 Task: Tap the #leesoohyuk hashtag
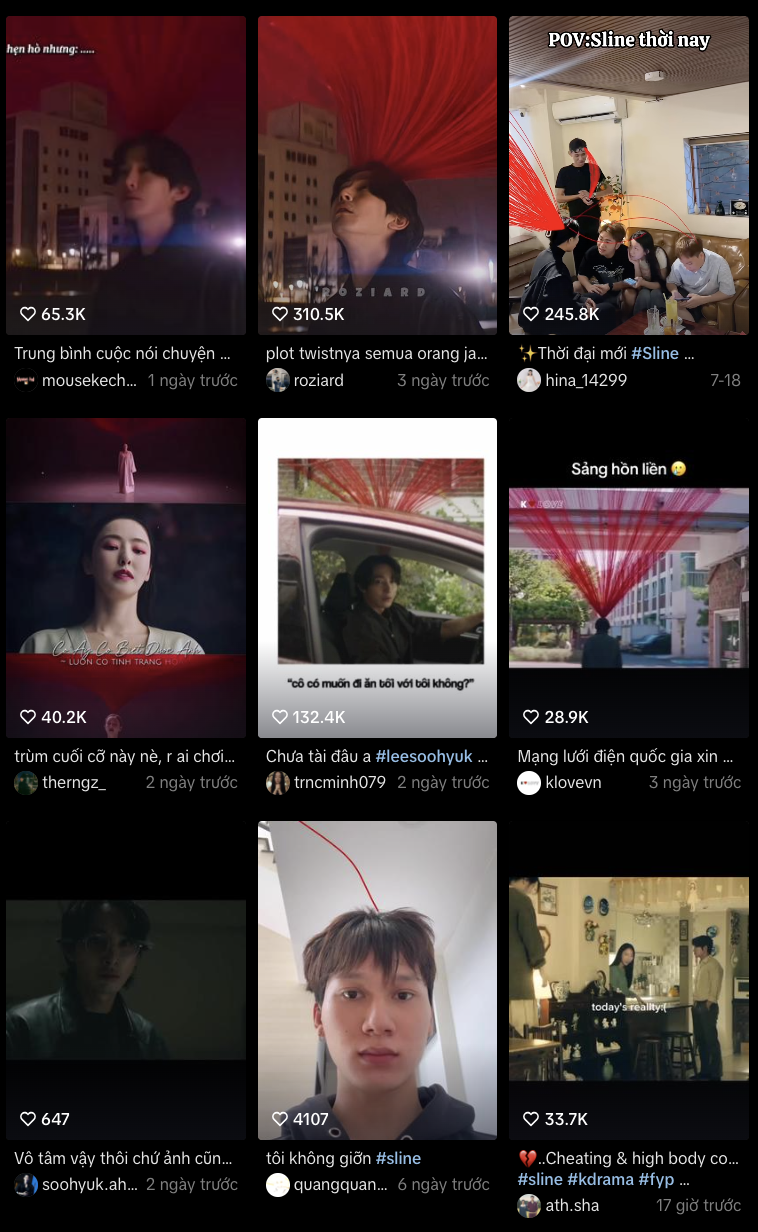point(424,756)
